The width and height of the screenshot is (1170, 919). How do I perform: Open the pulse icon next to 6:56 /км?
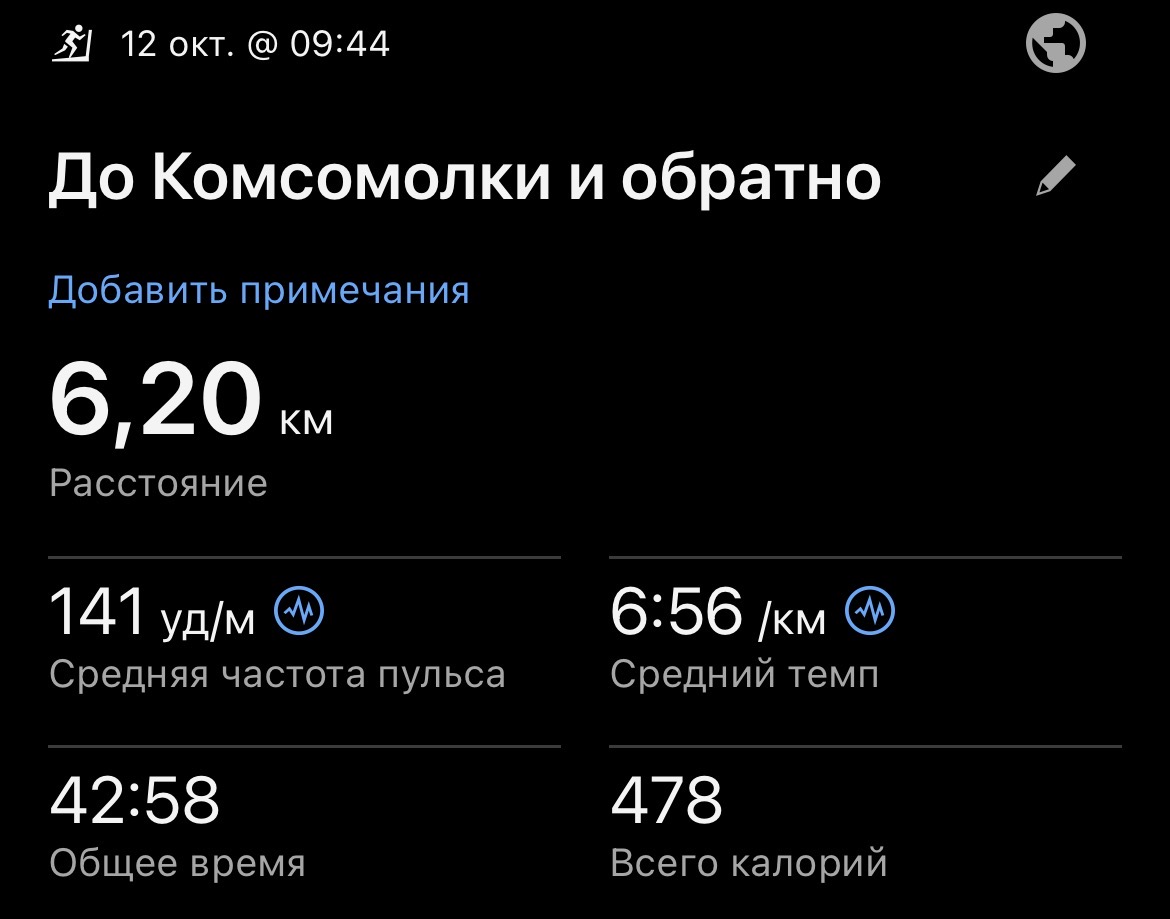click(871, 610)
